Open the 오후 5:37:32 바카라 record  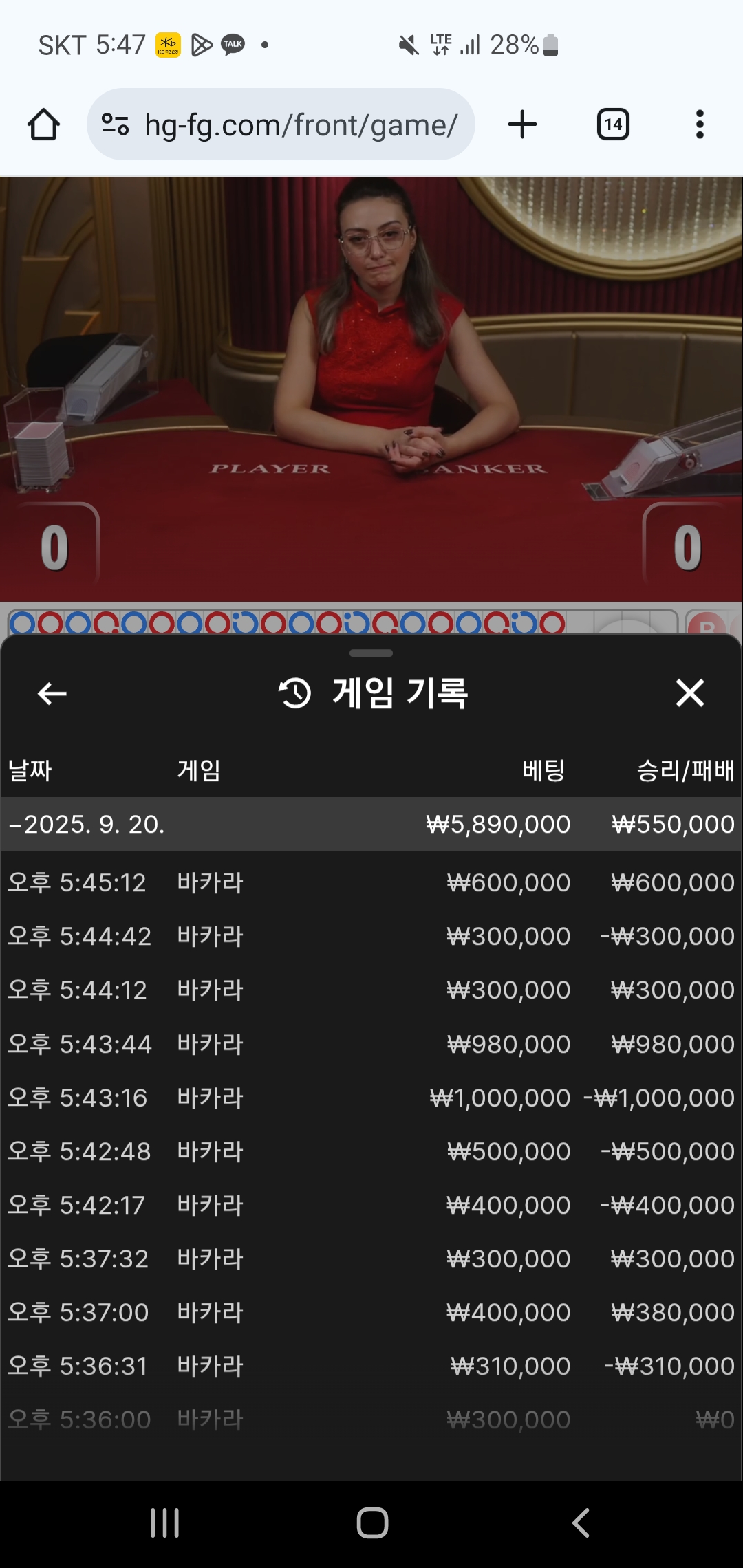coord(371,1259)
